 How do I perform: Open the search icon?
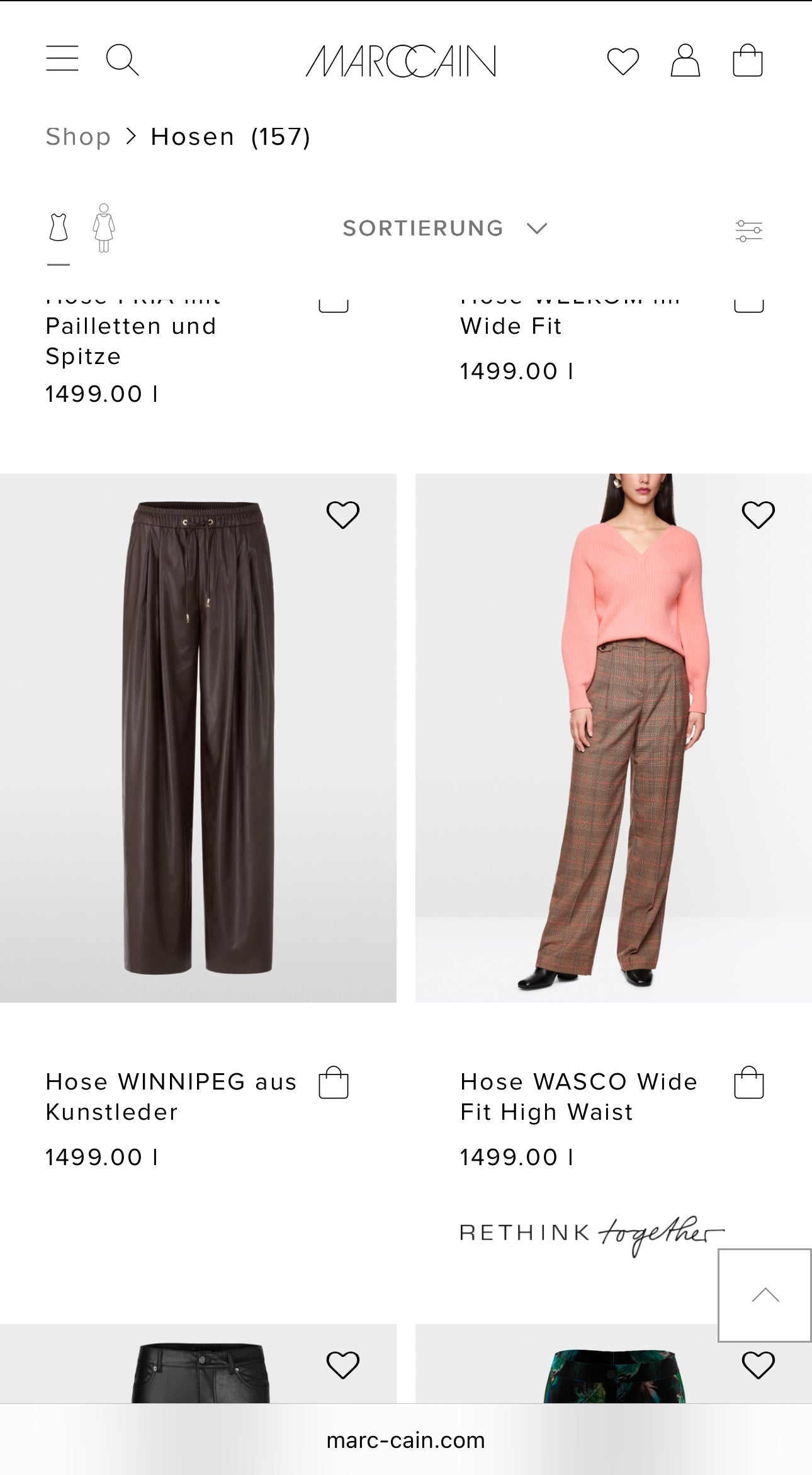pos(122,60)
